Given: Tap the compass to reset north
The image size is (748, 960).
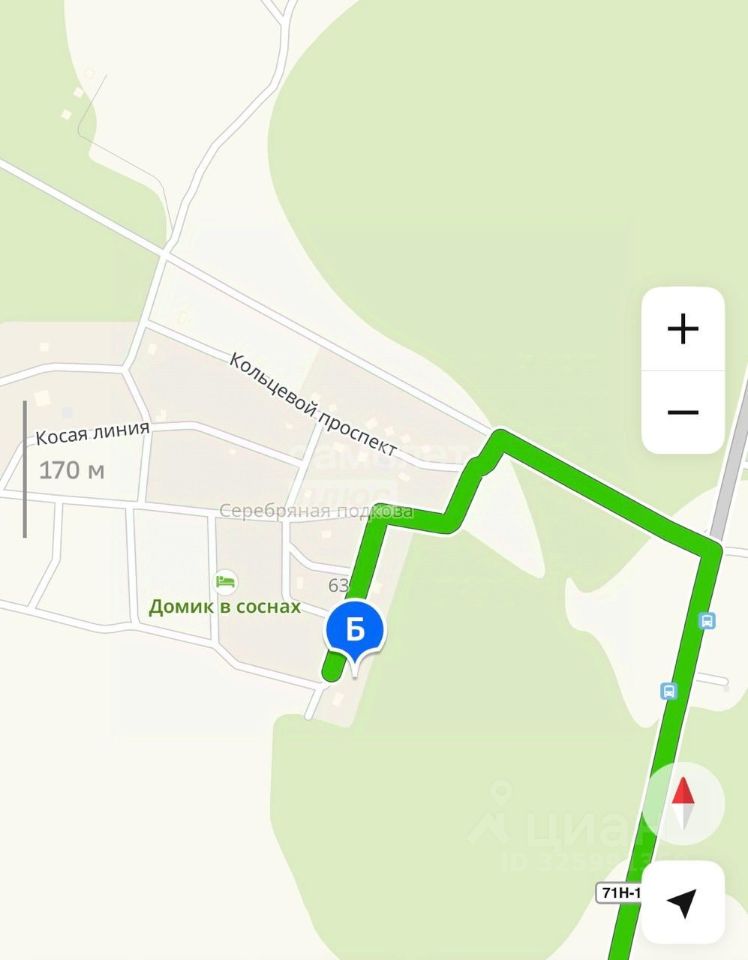Looking at the screenshot, I should 683,803.
